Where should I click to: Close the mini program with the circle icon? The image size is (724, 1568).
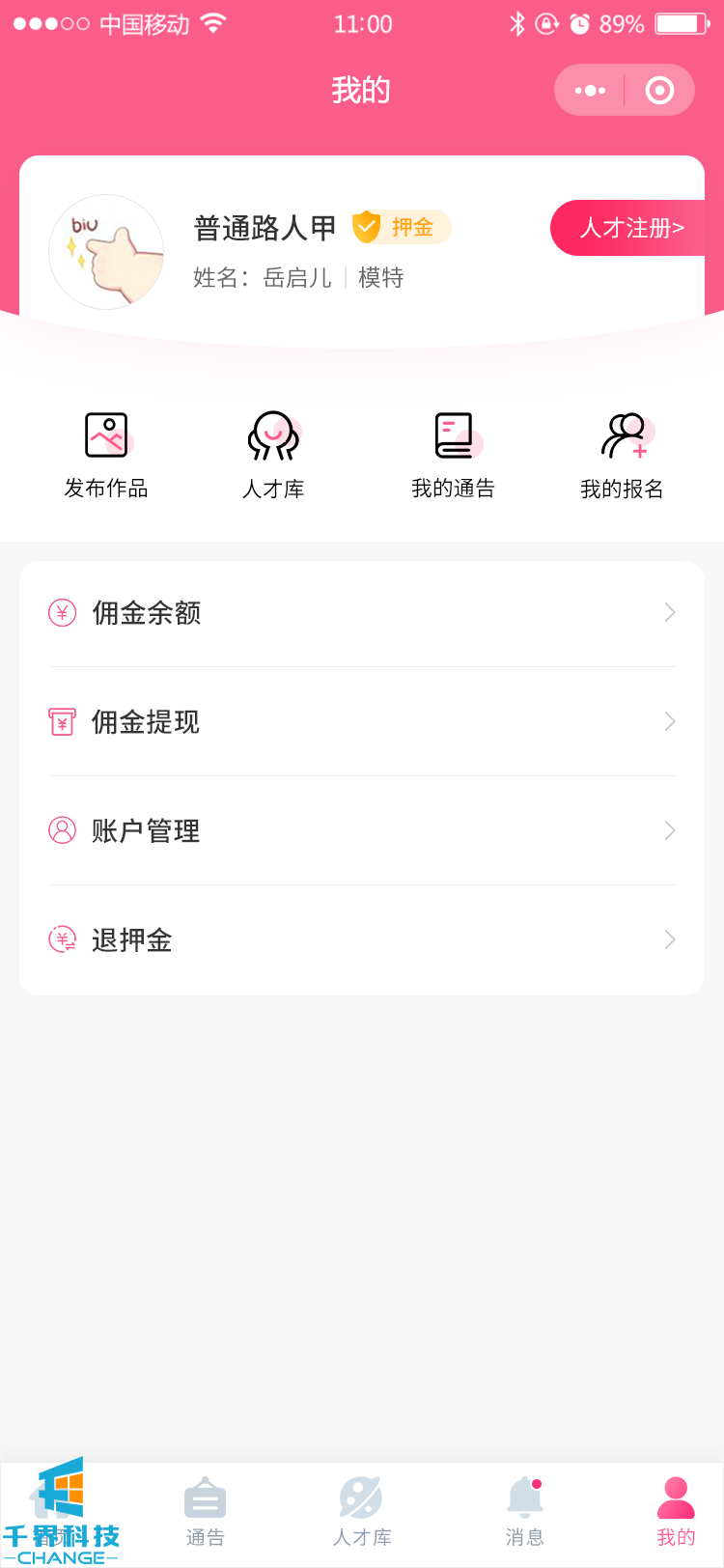659,91
